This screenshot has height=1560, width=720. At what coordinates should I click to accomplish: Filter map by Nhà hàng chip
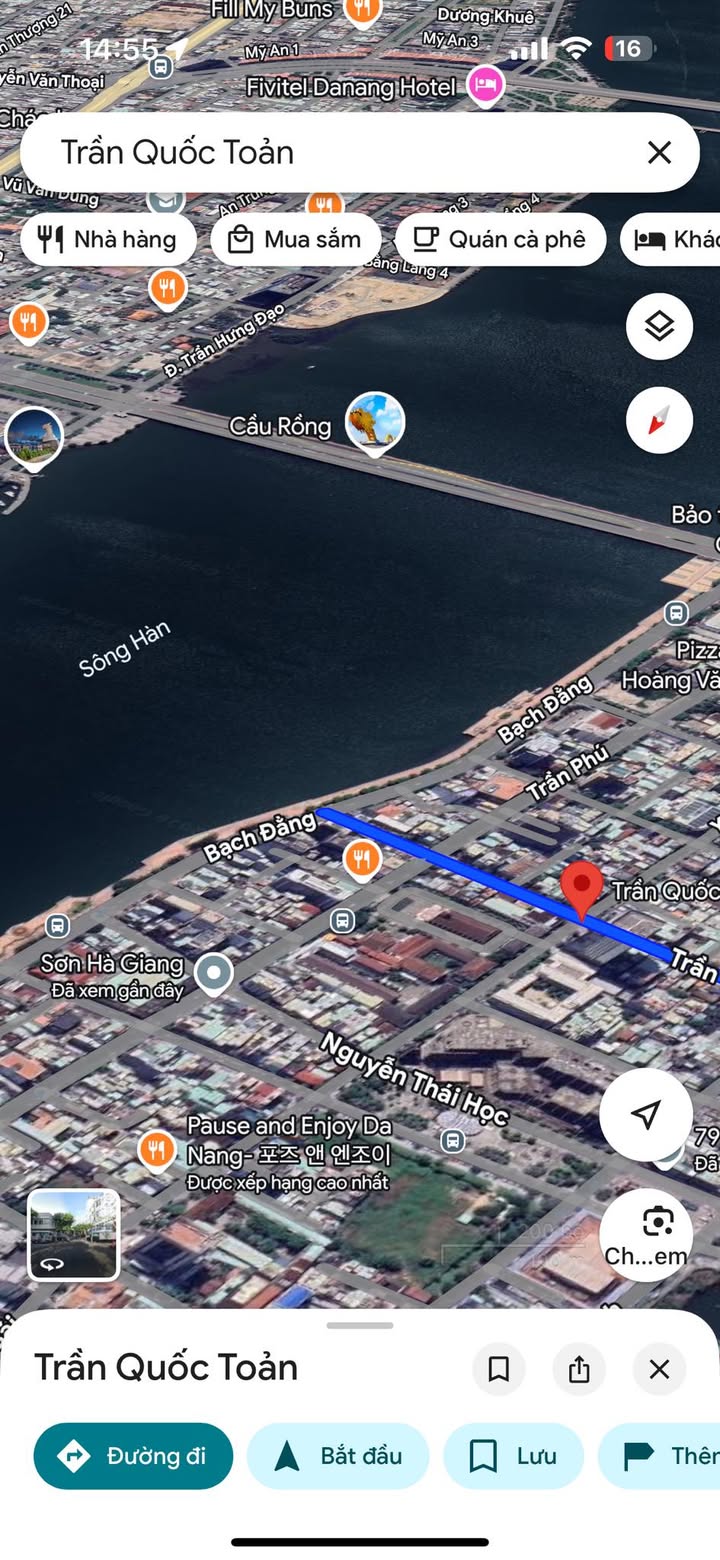coord(108,240)
